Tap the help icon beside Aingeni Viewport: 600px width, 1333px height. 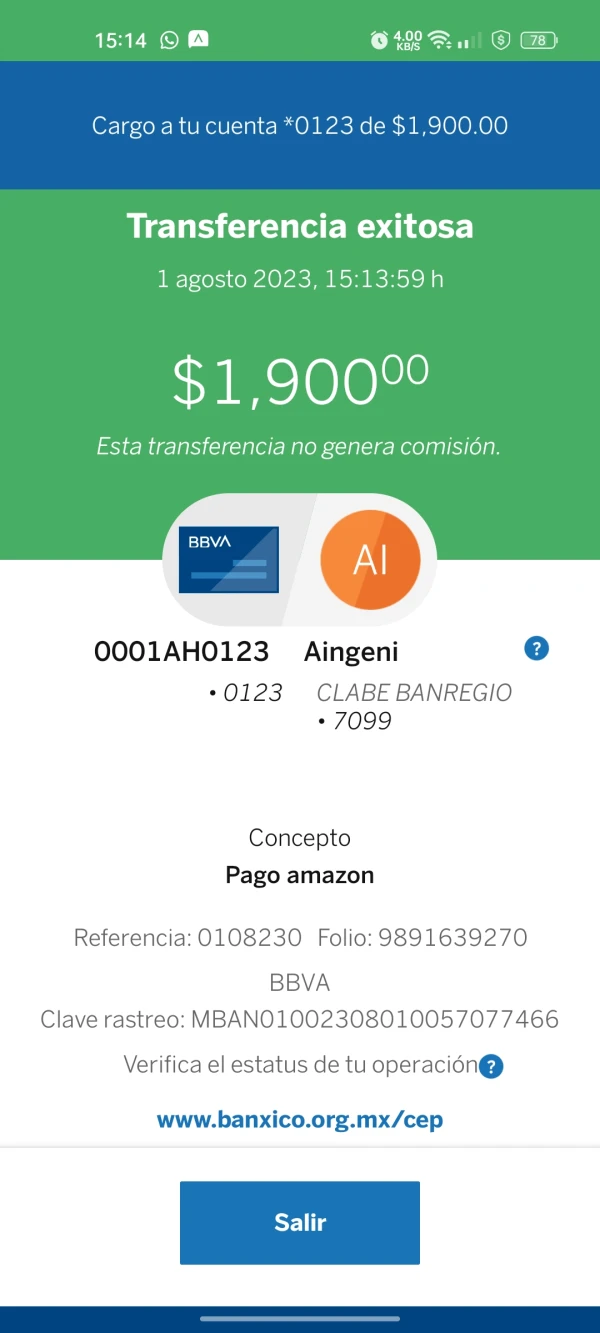(x=537, y=649)
